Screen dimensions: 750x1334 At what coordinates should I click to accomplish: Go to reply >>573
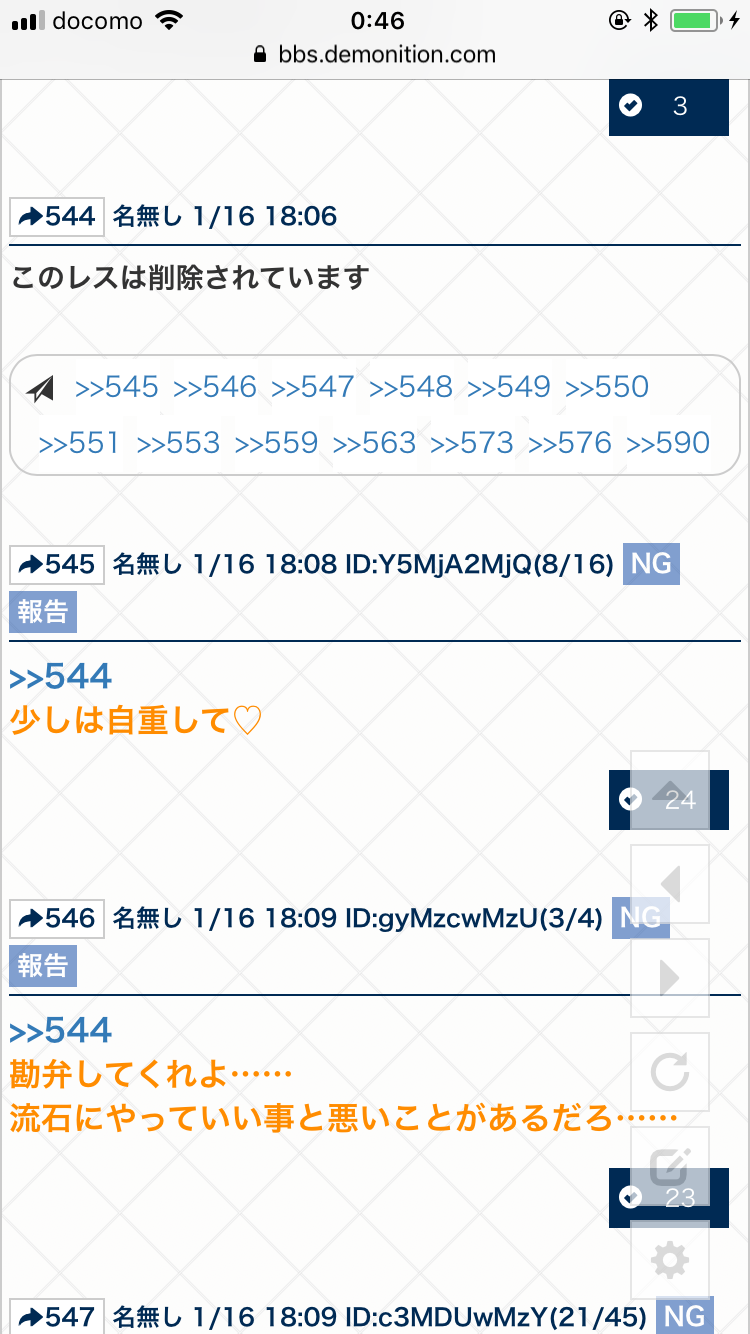472,443
